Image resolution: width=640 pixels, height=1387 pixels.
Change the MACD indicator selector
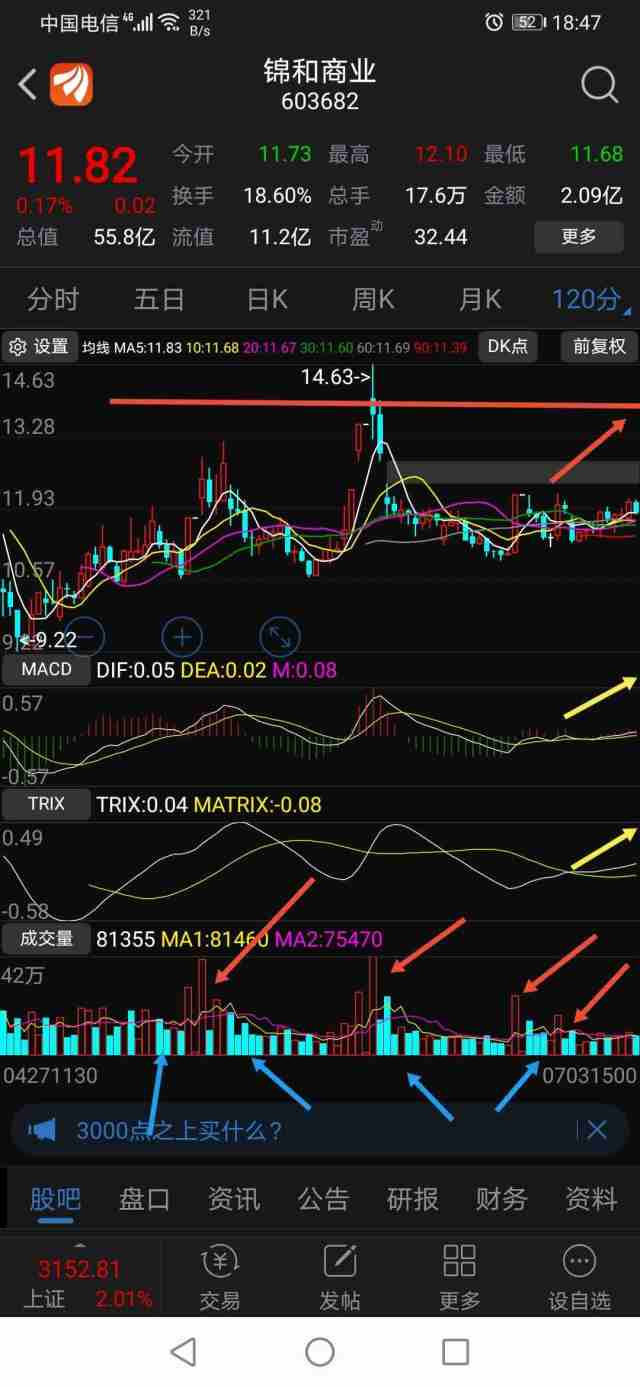coord(47,669)
